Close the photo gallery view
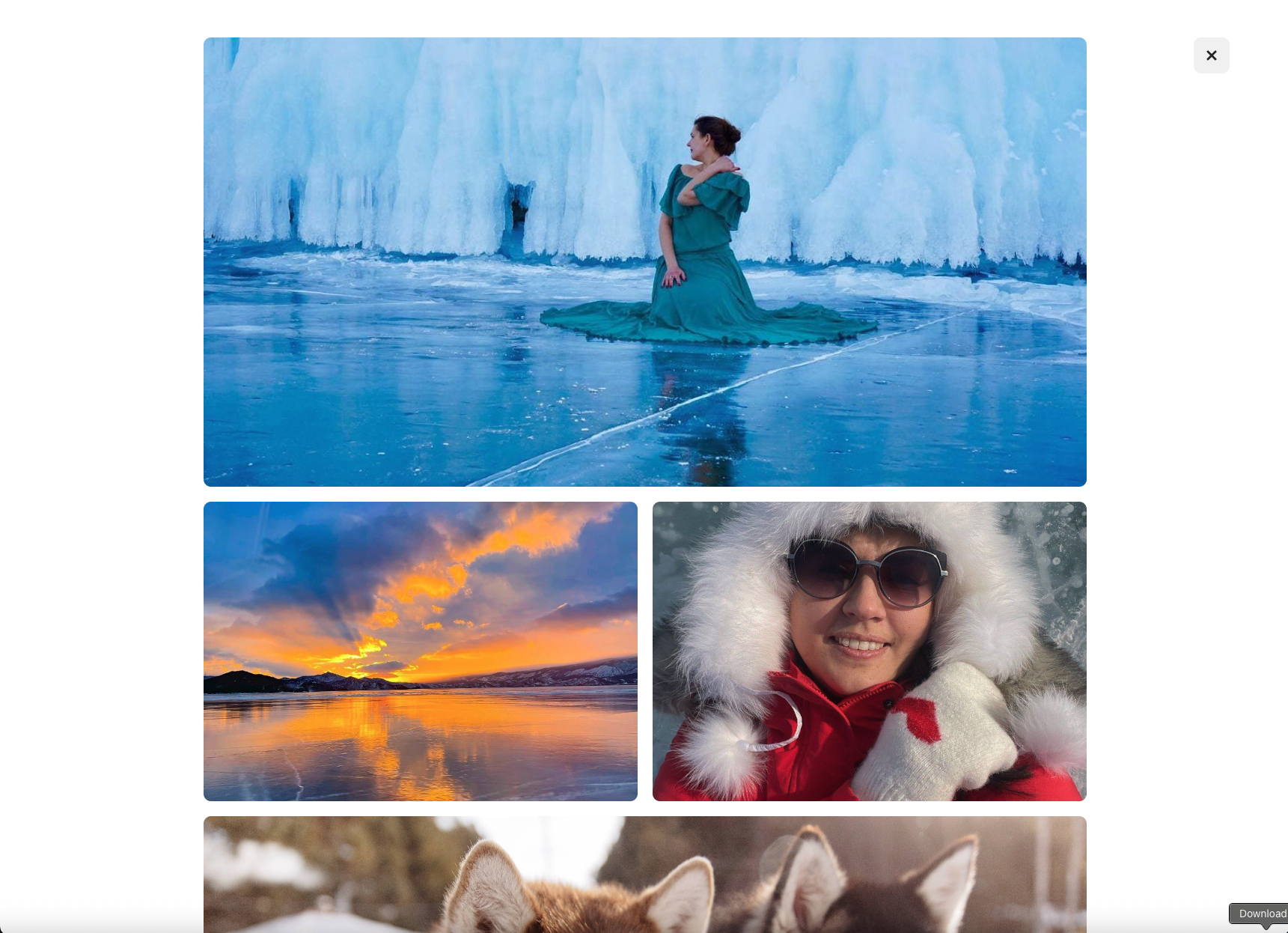This screenshot has width=1288, height=933. click(x=1211, y=55)
